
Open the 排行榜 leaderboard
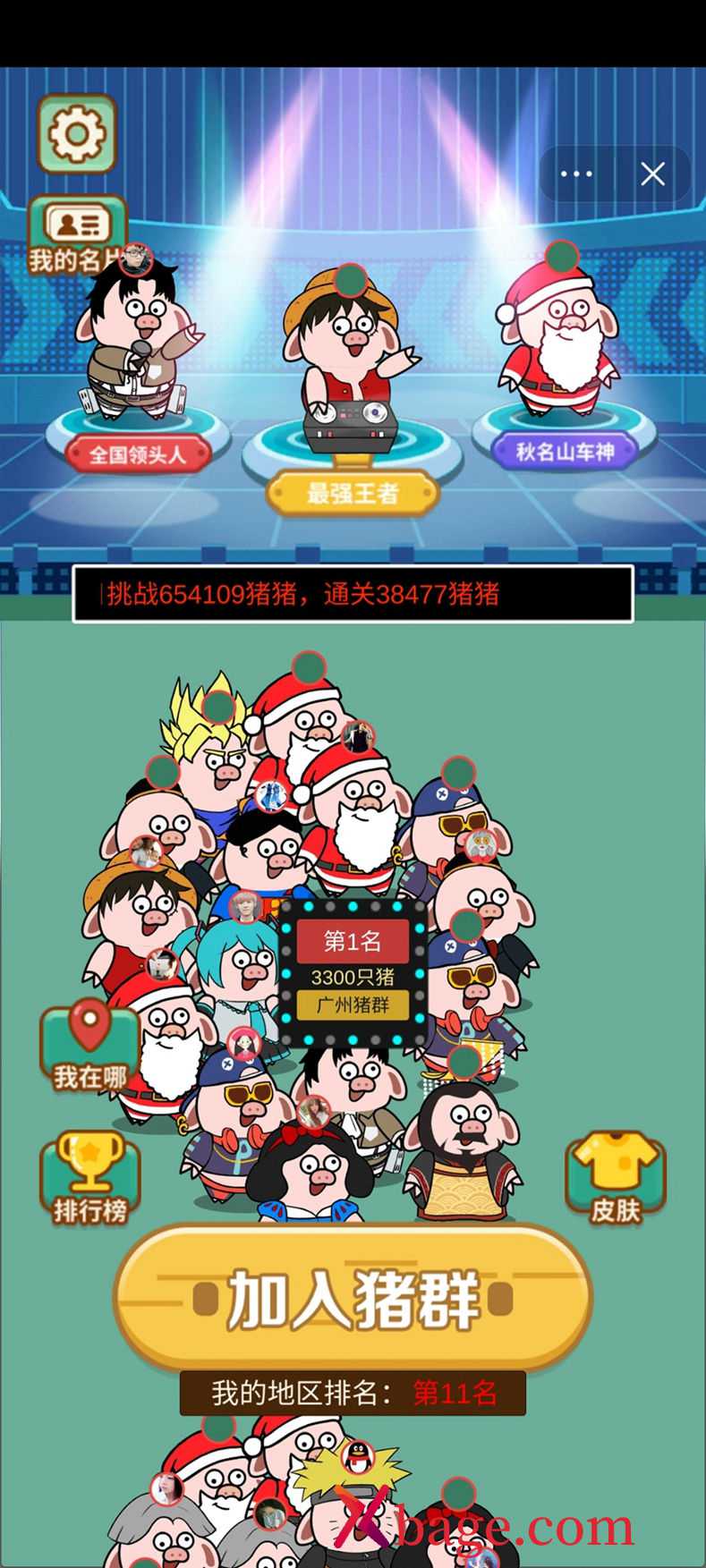89,1179
